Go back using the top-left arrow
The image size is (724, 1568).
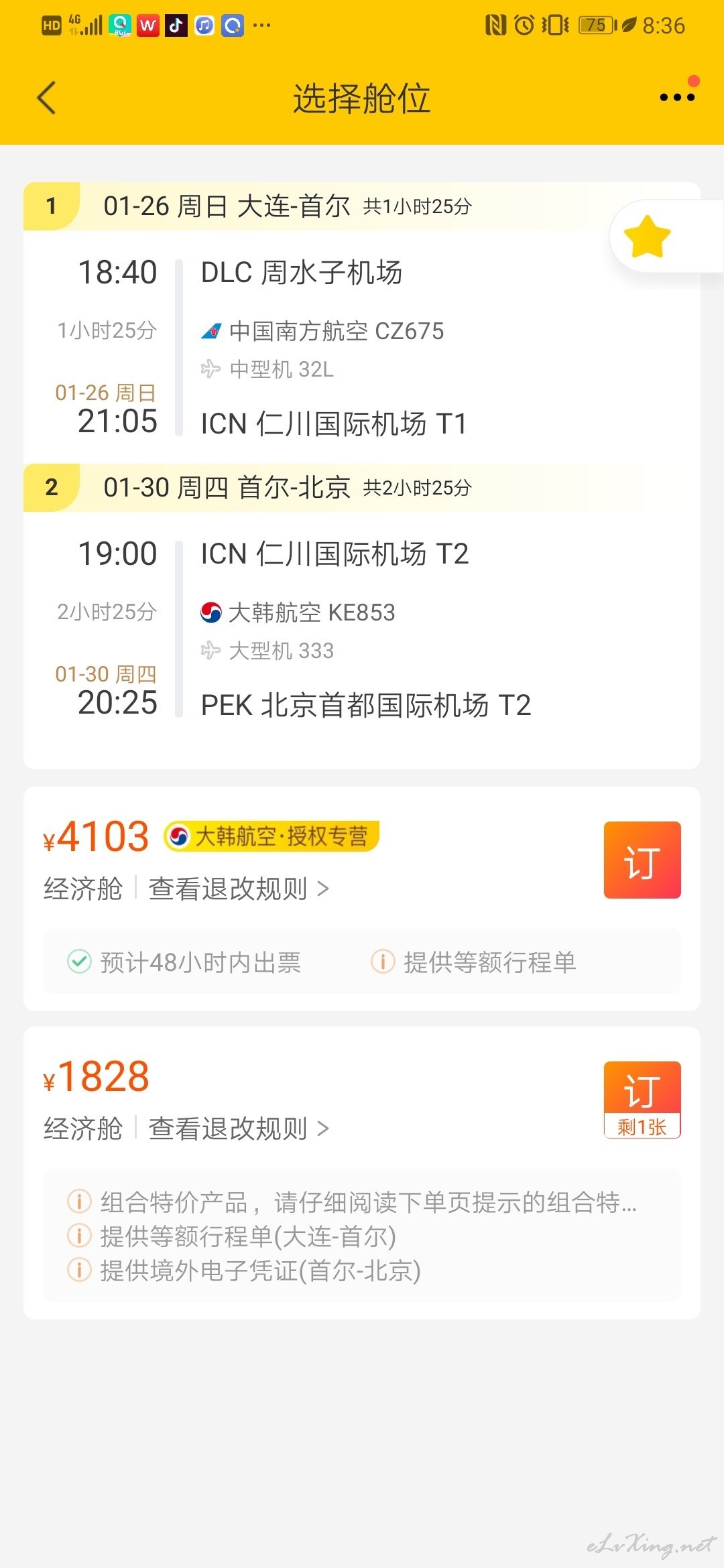(x=46, y=98)
